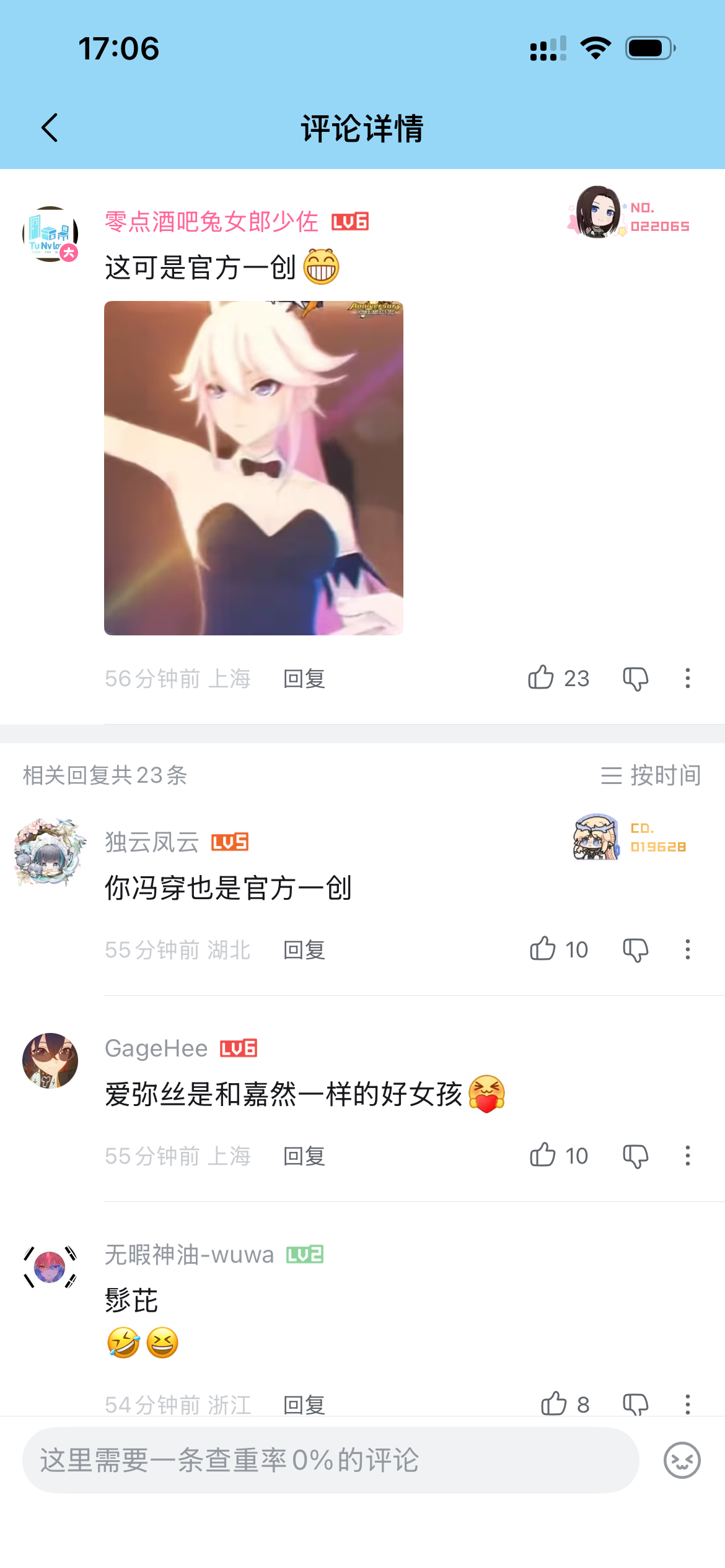The image size is (725, 1568).
Task: Reply to GageHee's comment
Action: click(x=304, y=1156)
